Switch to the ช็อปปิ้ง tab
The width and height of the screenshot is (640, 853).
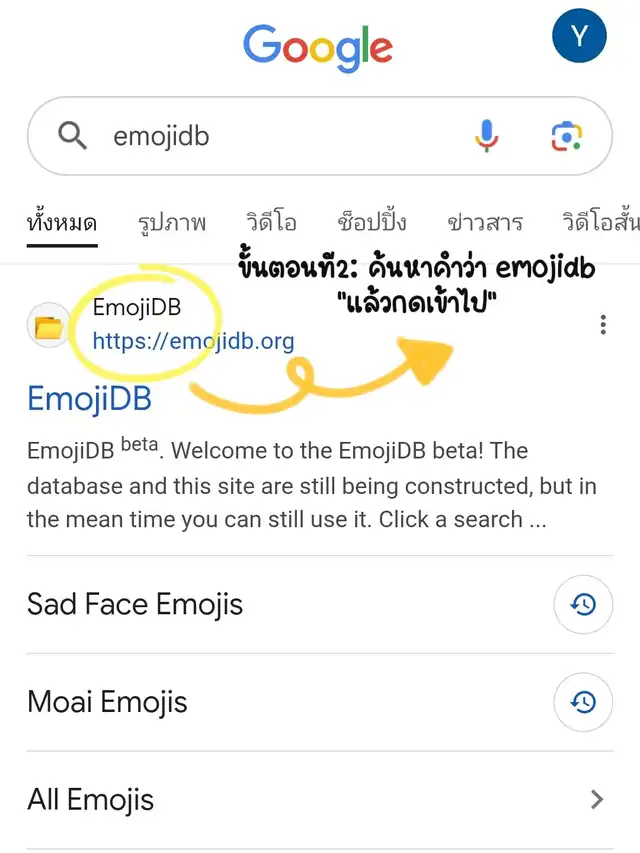371,222
